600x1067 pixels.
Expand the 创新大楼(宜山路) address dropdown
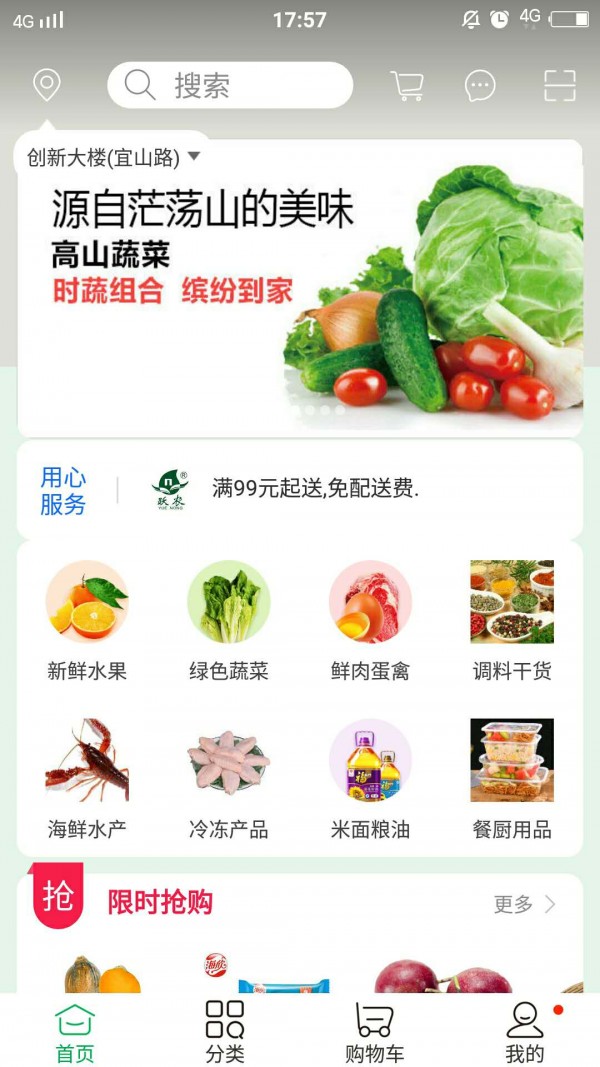coord(114,157)
